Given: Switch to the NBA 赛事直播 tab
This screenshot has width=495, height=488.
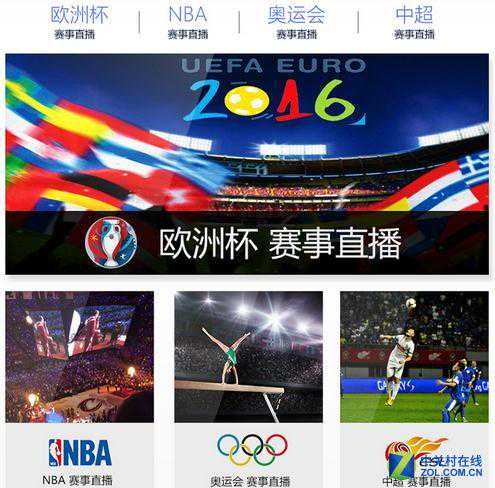Looking at the screenshot, I should click(x=188, y=23).
